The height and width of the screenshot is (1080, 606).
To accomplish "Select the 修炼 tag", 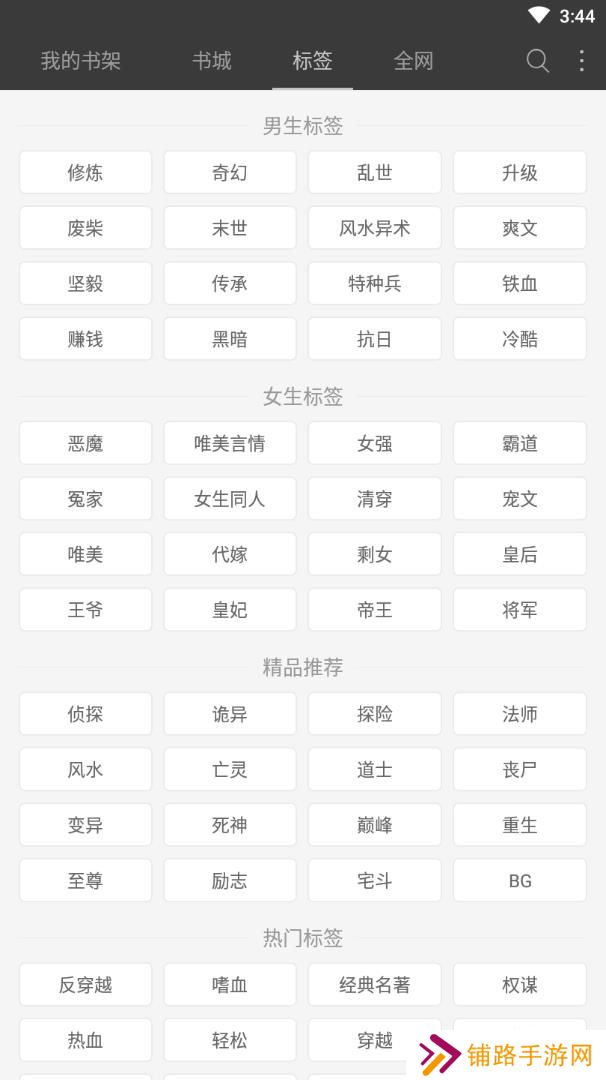I will tap(85, 173).
